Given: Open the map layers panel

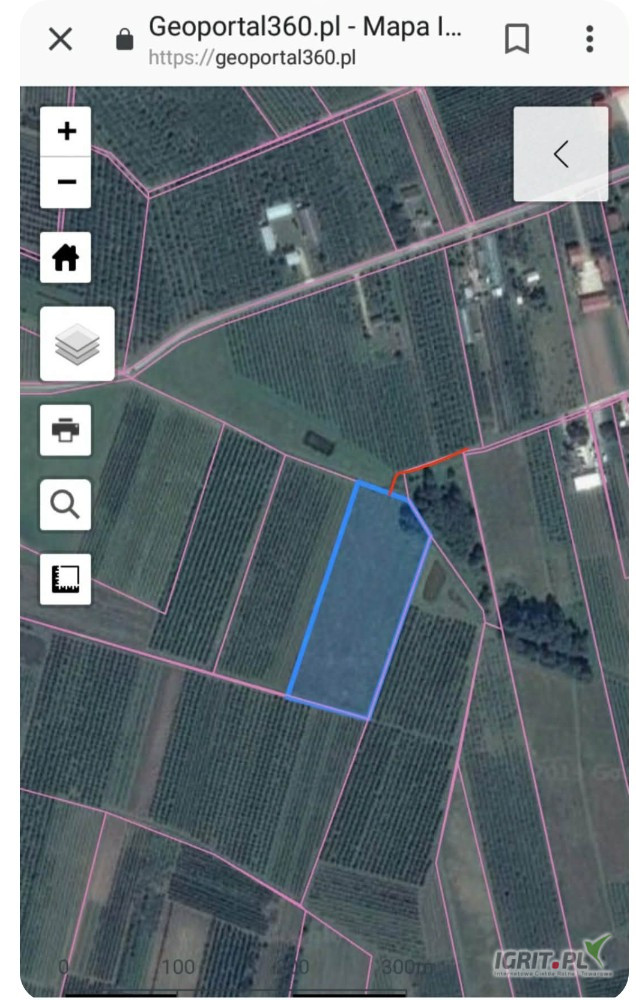Looking at the screenshot, I should pos(77,344).
